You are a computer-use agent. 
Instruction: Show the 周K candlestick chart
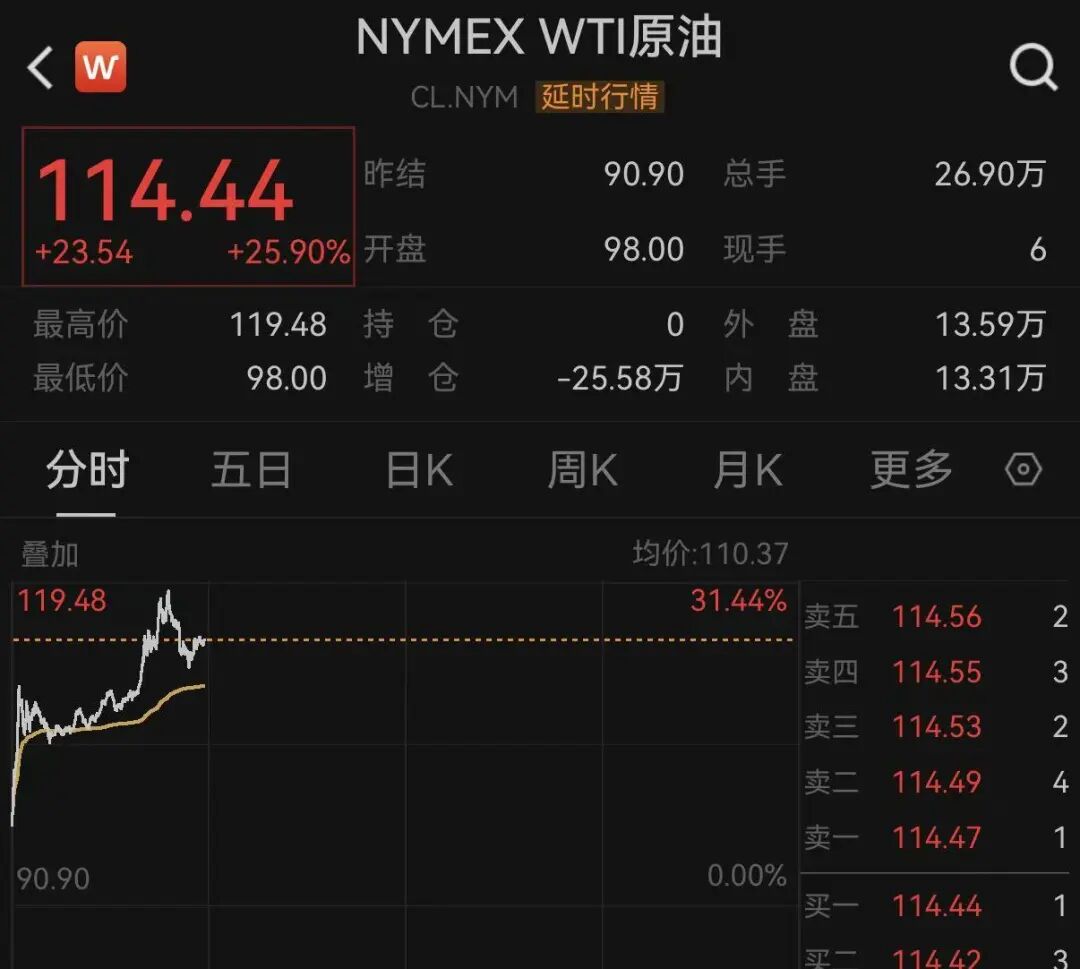[582, 470]
